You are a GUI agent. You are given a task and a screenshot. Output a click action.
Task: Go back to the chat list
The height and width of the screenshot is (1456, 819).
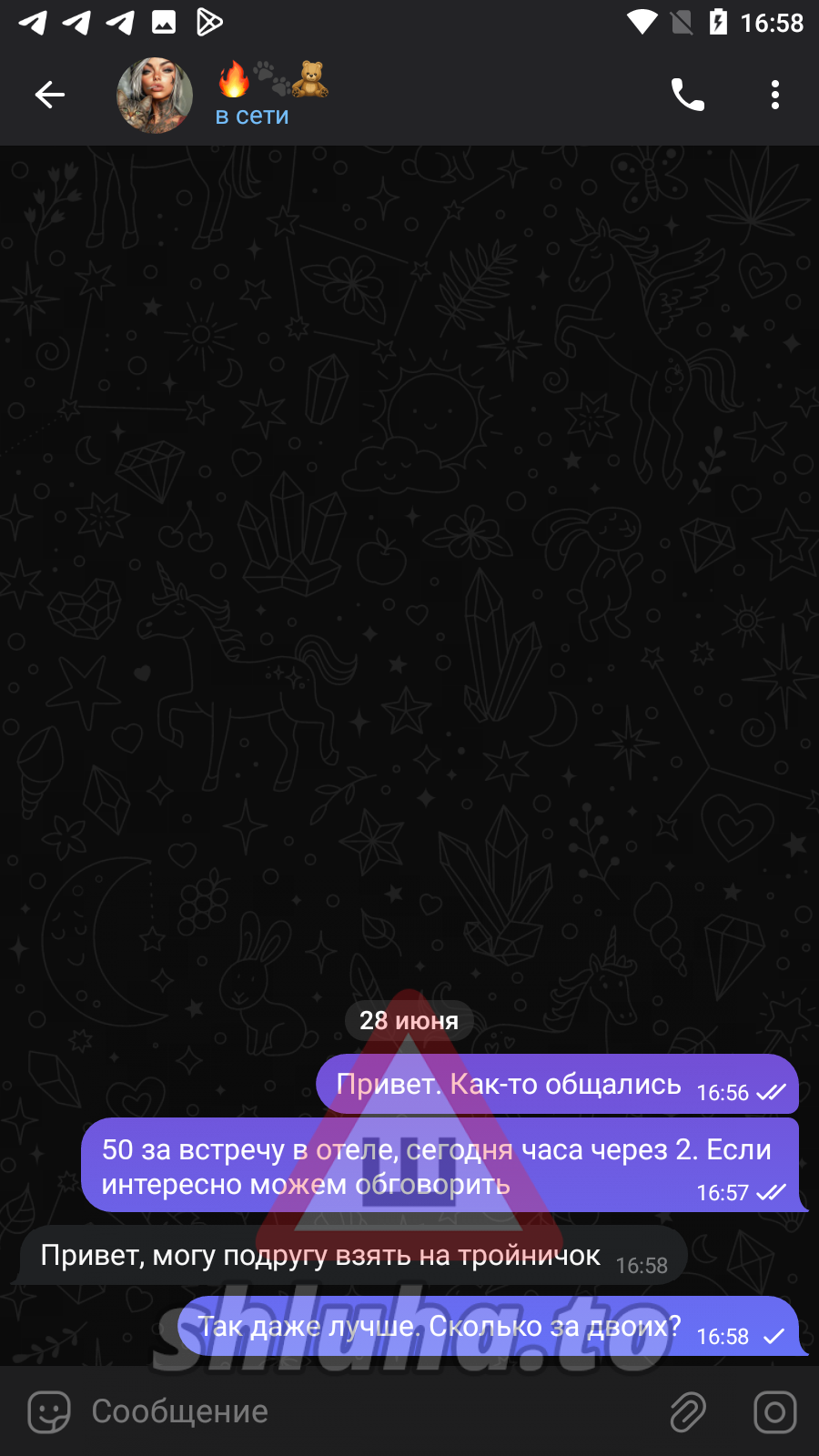[x=49, y=95]
